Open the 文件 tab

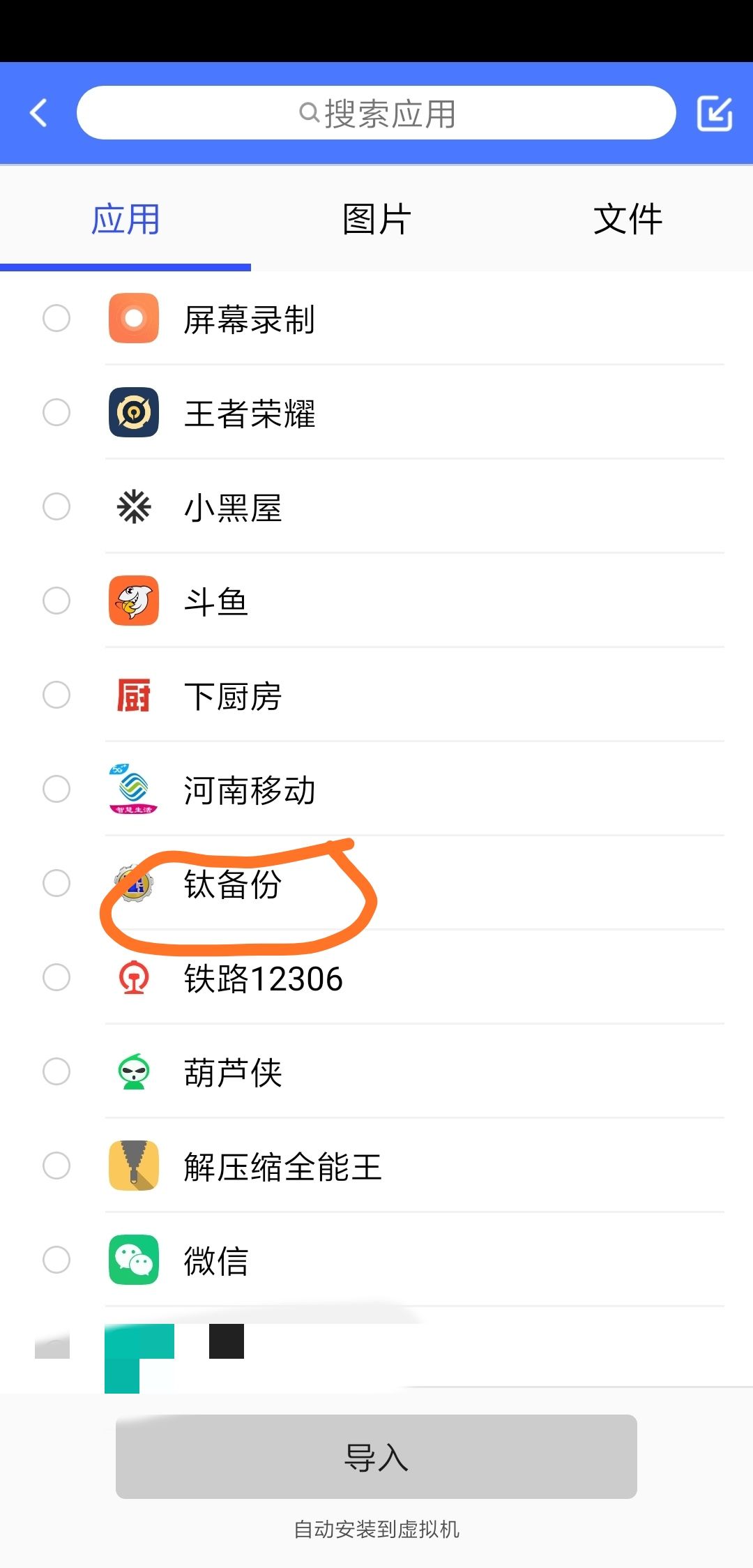click(x=627, y=218)
